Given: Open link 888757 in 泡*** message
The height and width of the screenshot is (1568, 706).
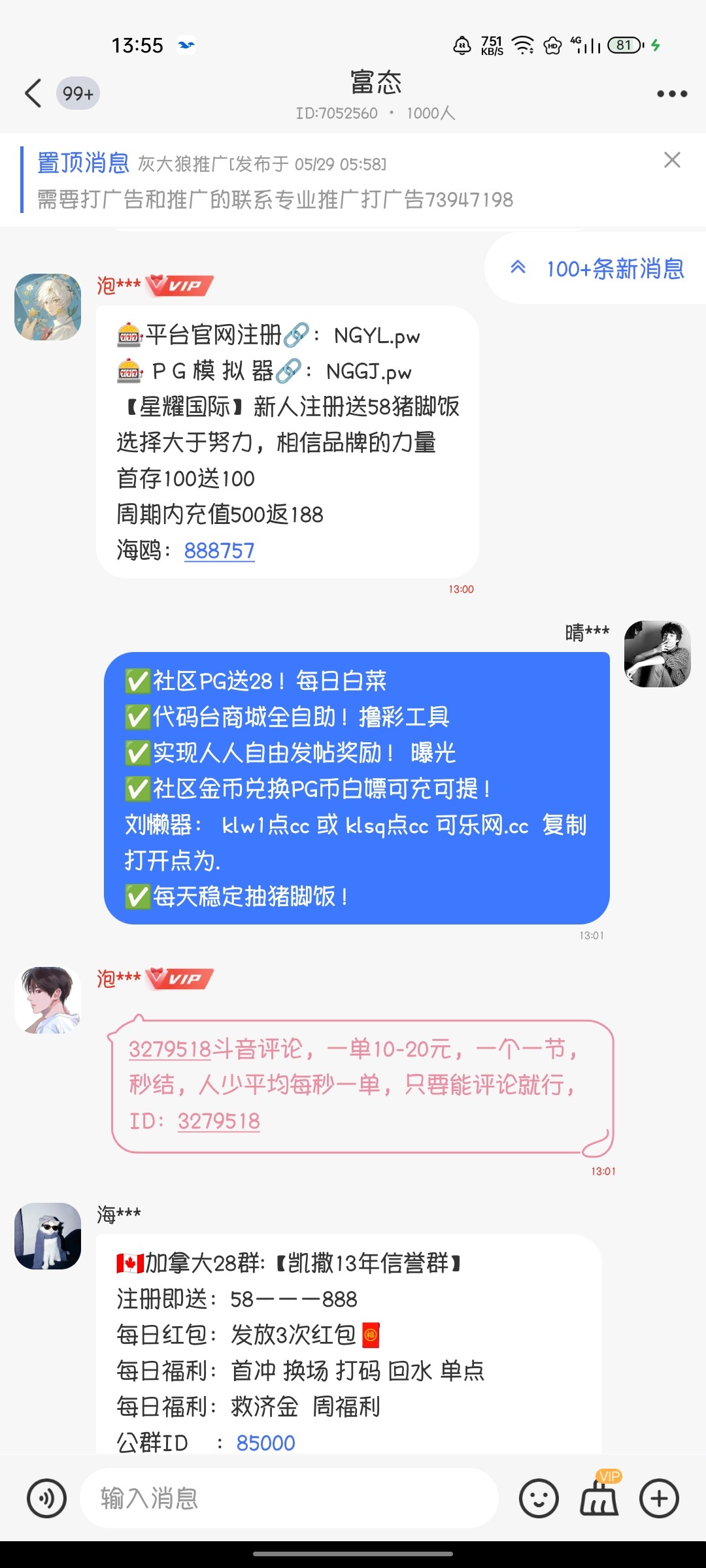Looking at the screenshot, I should coord(220,551).
